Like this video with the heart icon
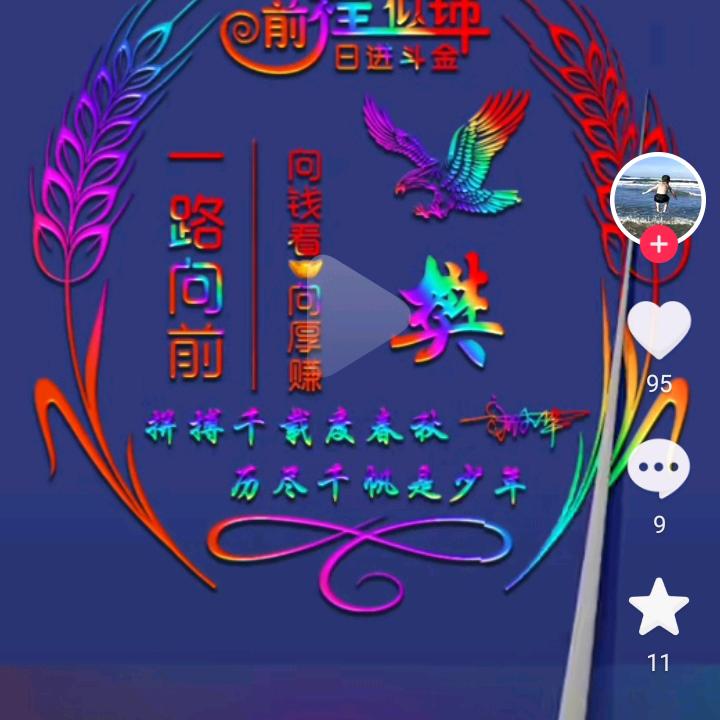720x720 pixels. click(659, 330)
